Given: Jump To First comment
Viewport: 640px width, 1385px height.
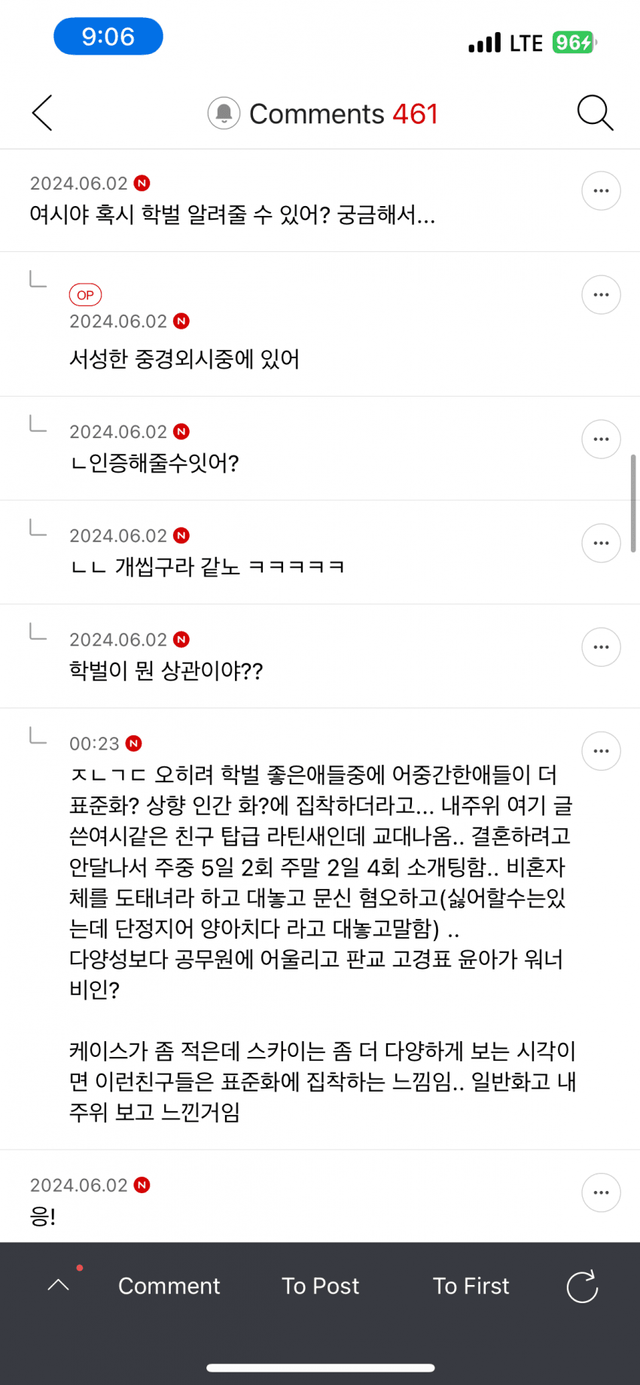Looking at the screenshot, I should pos(471,1286).
